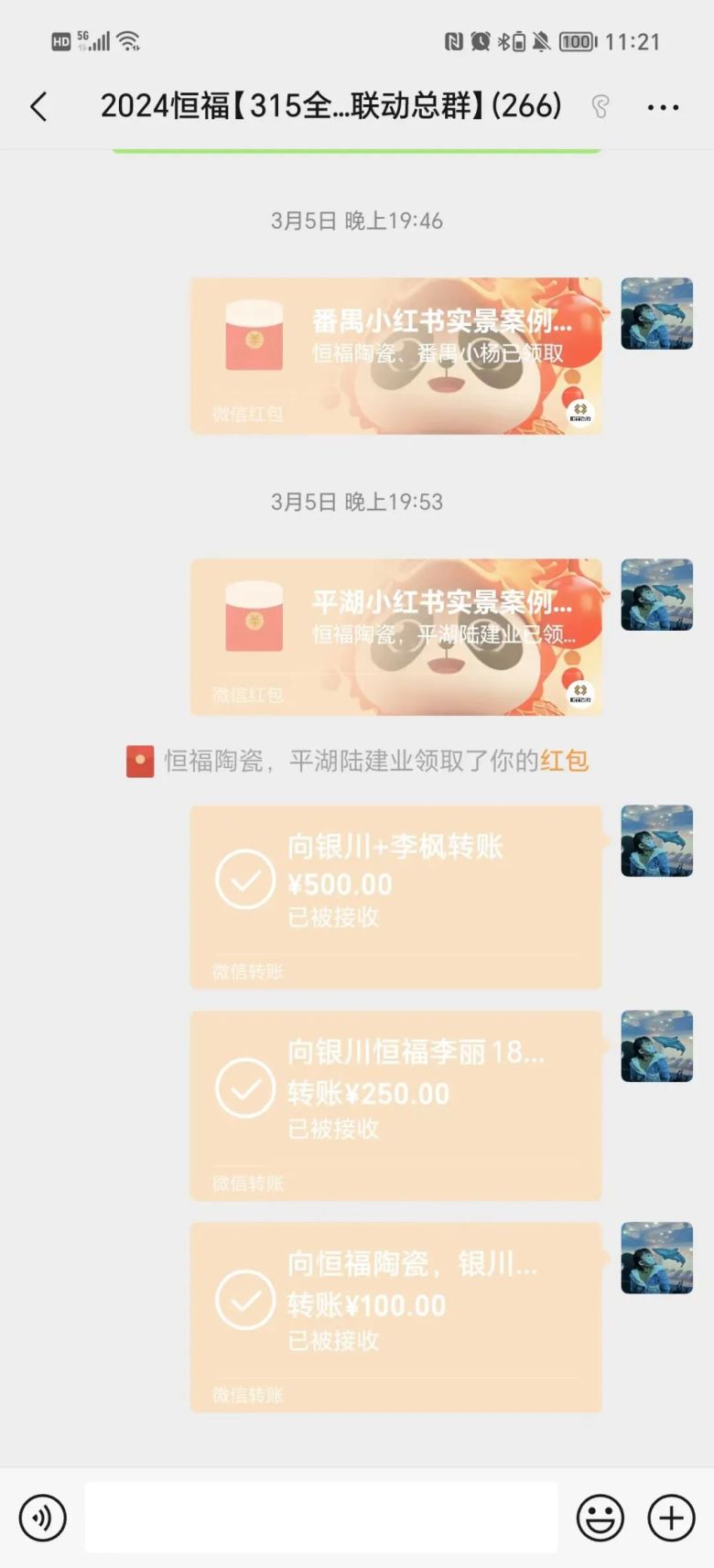This screenshot has height=1568, width=714.
Task: Tap the orange 红包 link in notice
Action: 564,761
